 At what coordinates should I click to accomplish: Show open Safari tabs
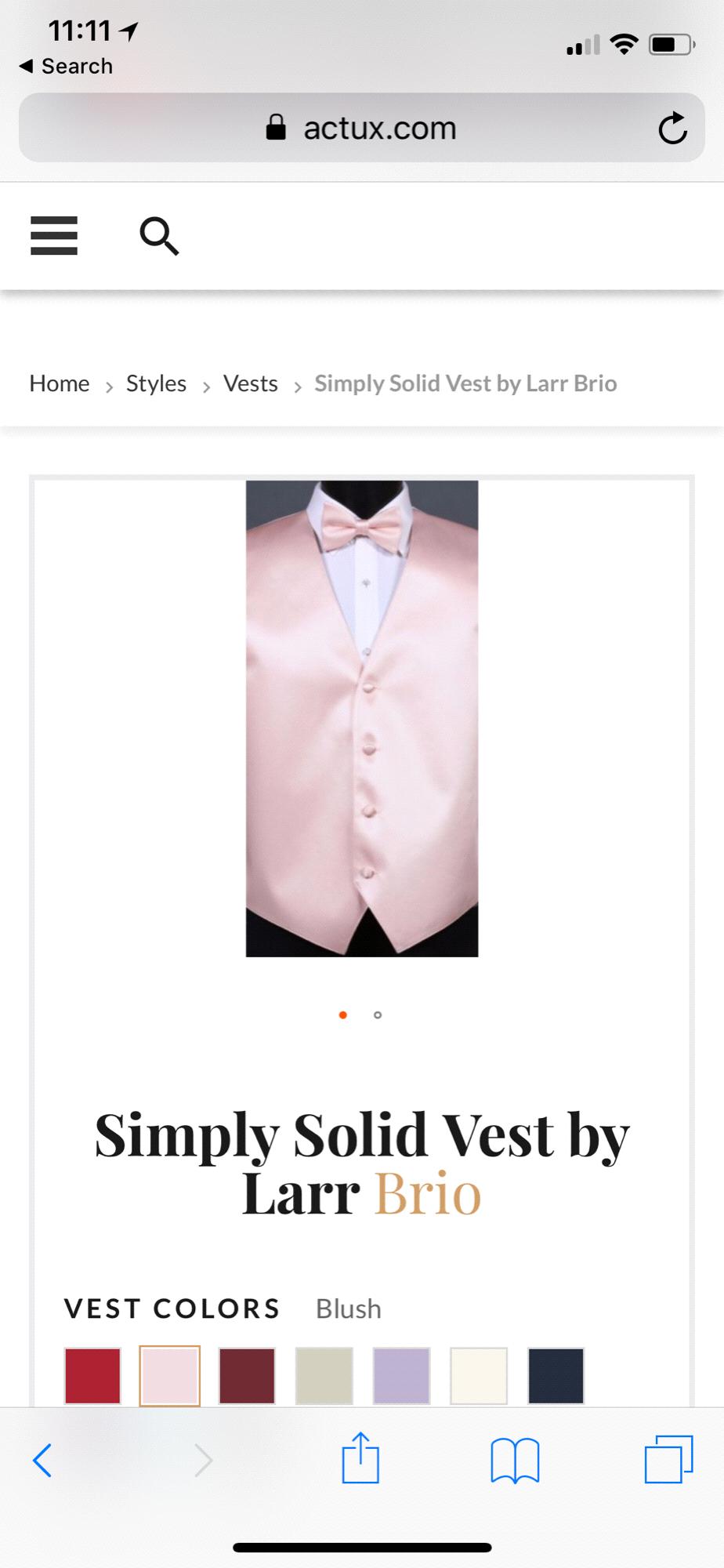click(668, 1460)
